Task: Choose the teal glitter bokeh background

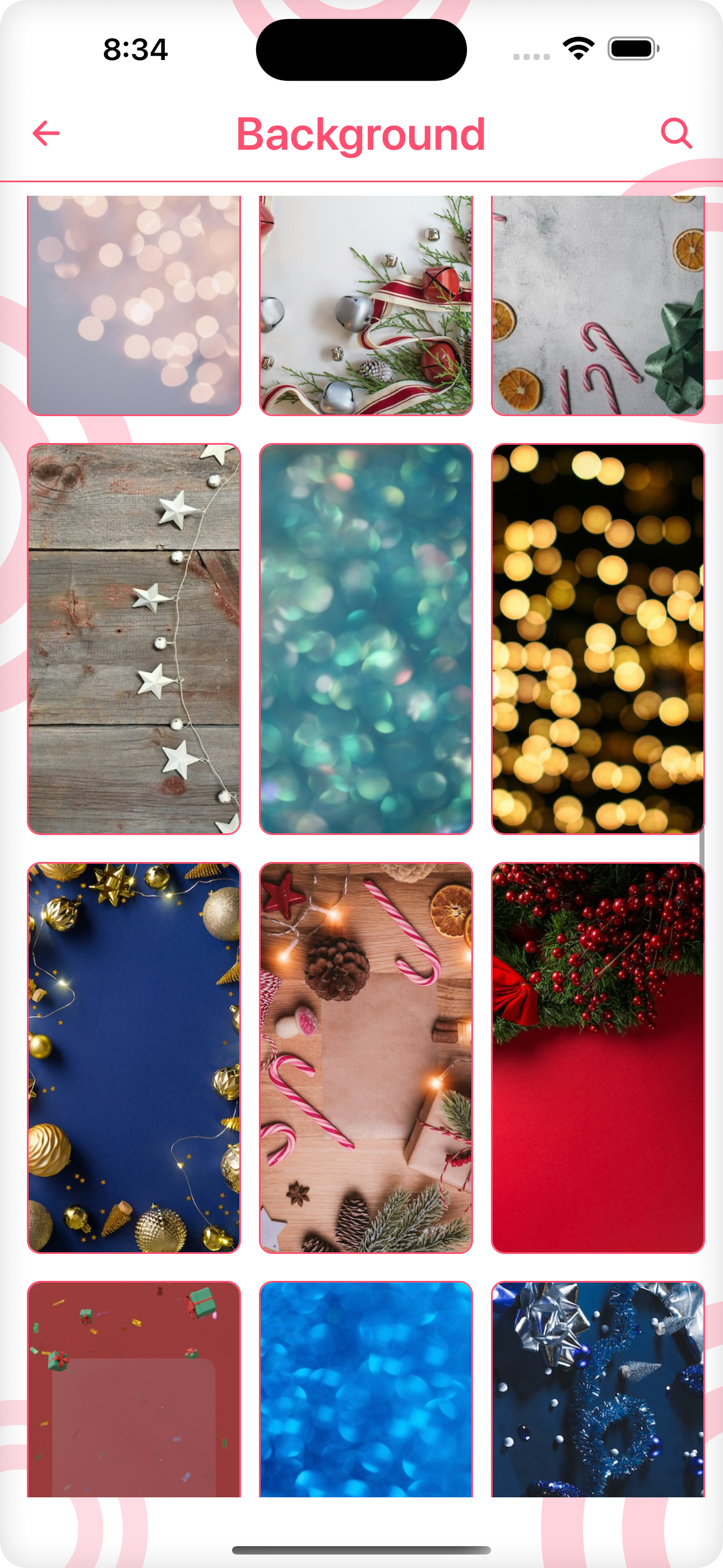Action: click(x=366, y=639)
